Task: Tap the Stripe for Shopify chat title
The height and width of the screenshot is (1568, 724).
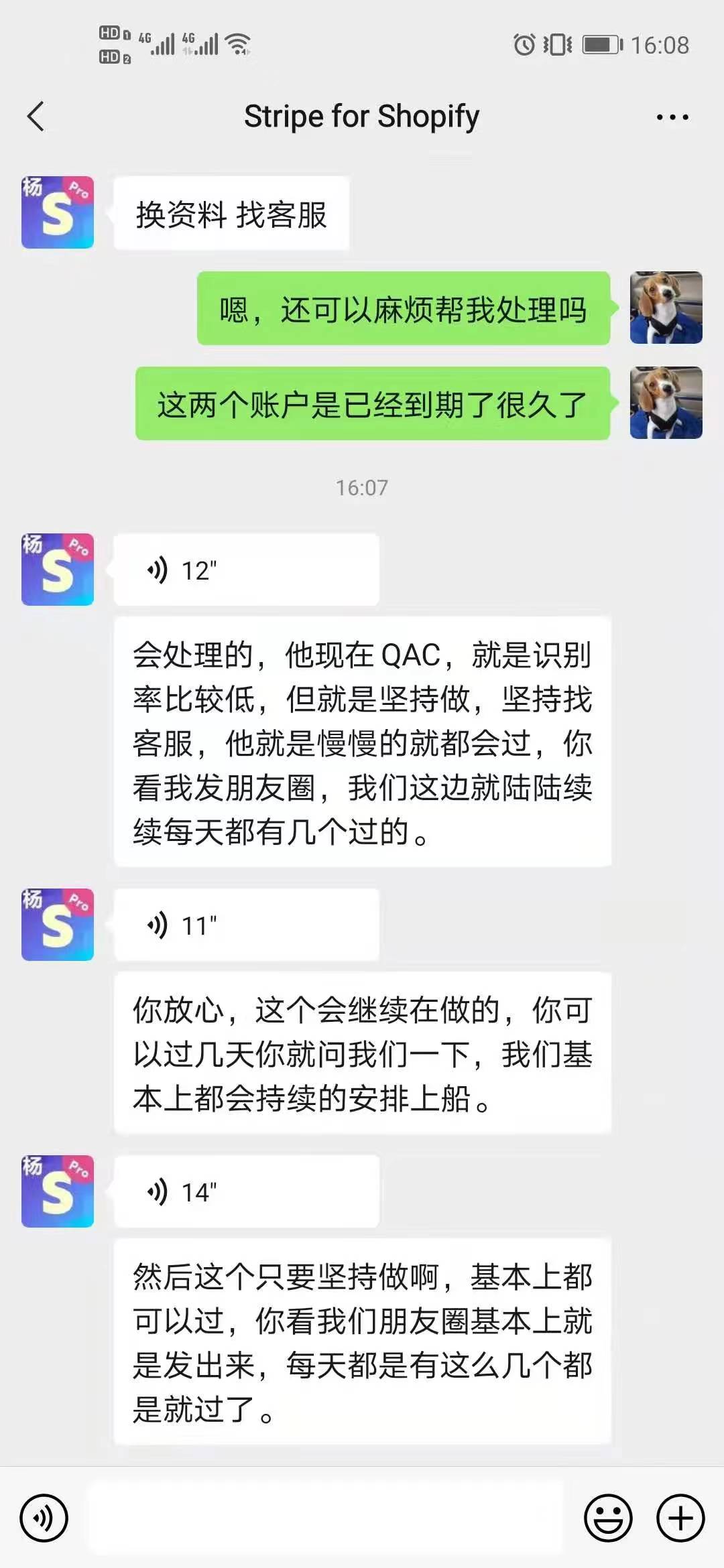Action: pos(362,115)
